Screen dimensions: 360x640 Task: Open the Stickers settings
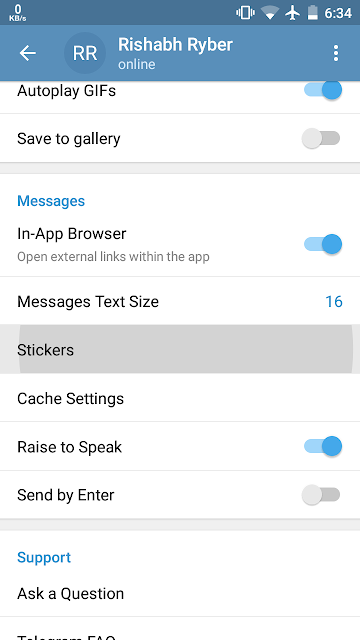[180, 349]
